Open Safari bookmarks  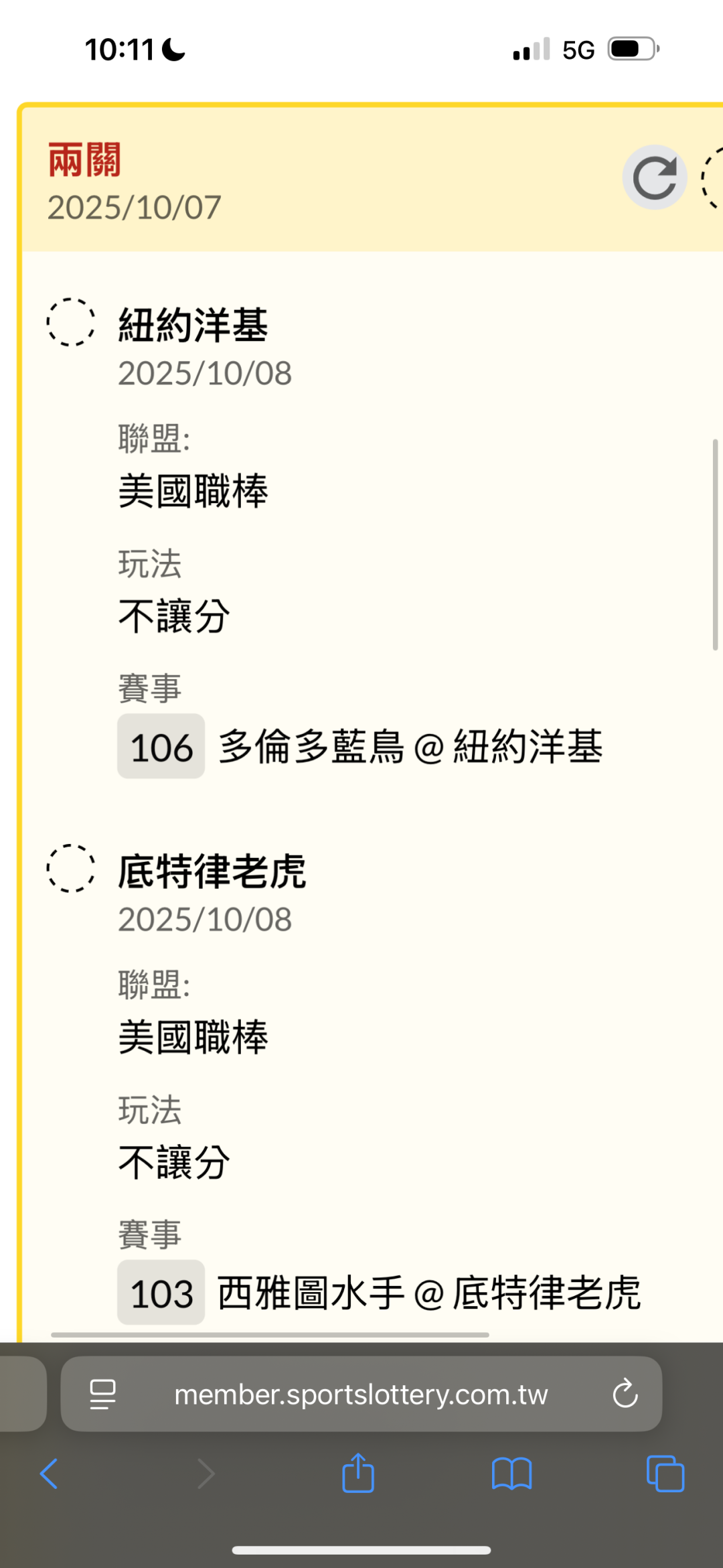(511, 1474)
